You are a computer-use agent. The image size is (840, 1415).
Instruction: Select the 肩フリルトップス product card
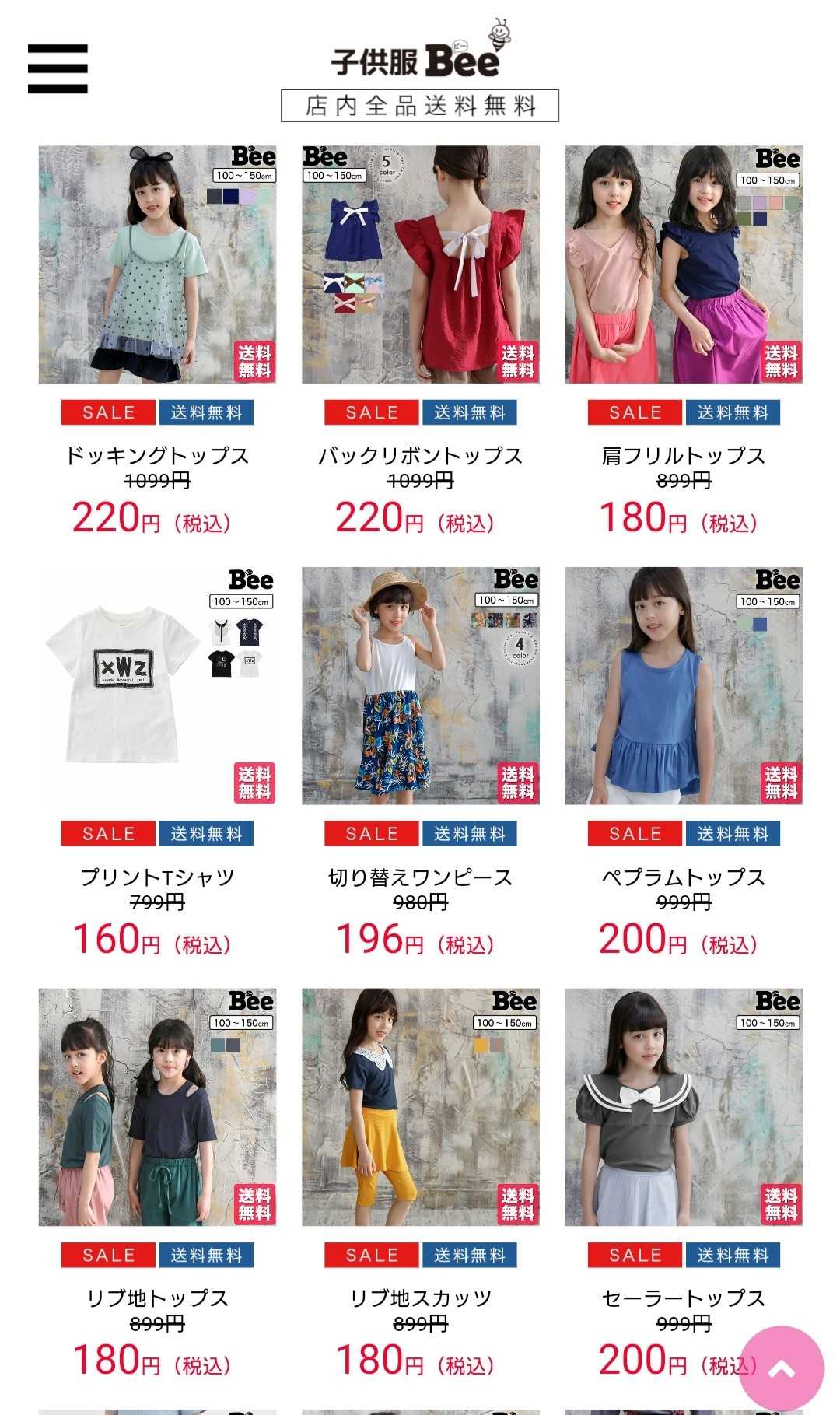pyautogui.click(x=684, y=264)
